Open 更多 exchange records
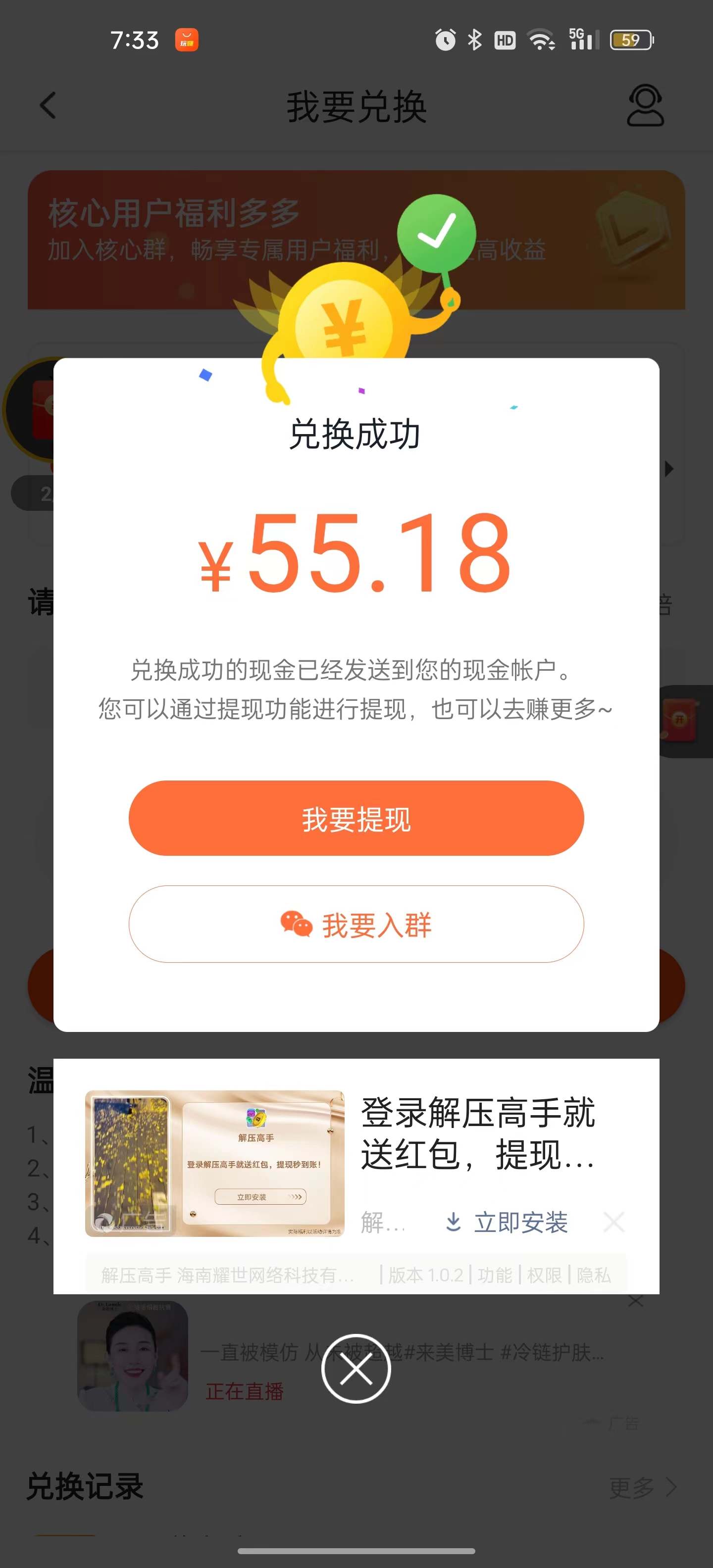This screenshot has height=1568, width=713. pos(642,1487)
